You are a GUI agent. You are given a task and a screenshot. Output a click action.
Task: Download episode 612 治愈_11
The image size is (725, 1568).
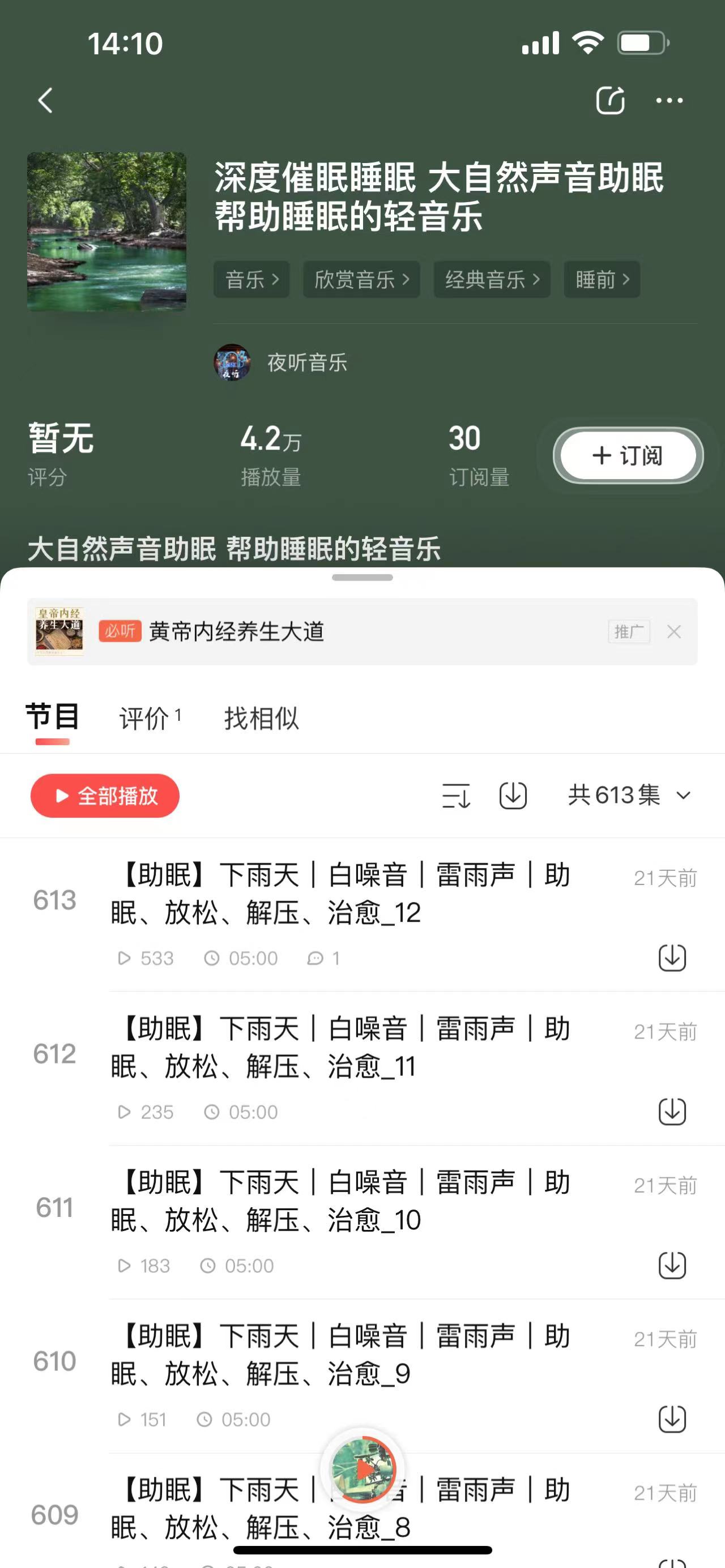click(x=672, y=1112)
